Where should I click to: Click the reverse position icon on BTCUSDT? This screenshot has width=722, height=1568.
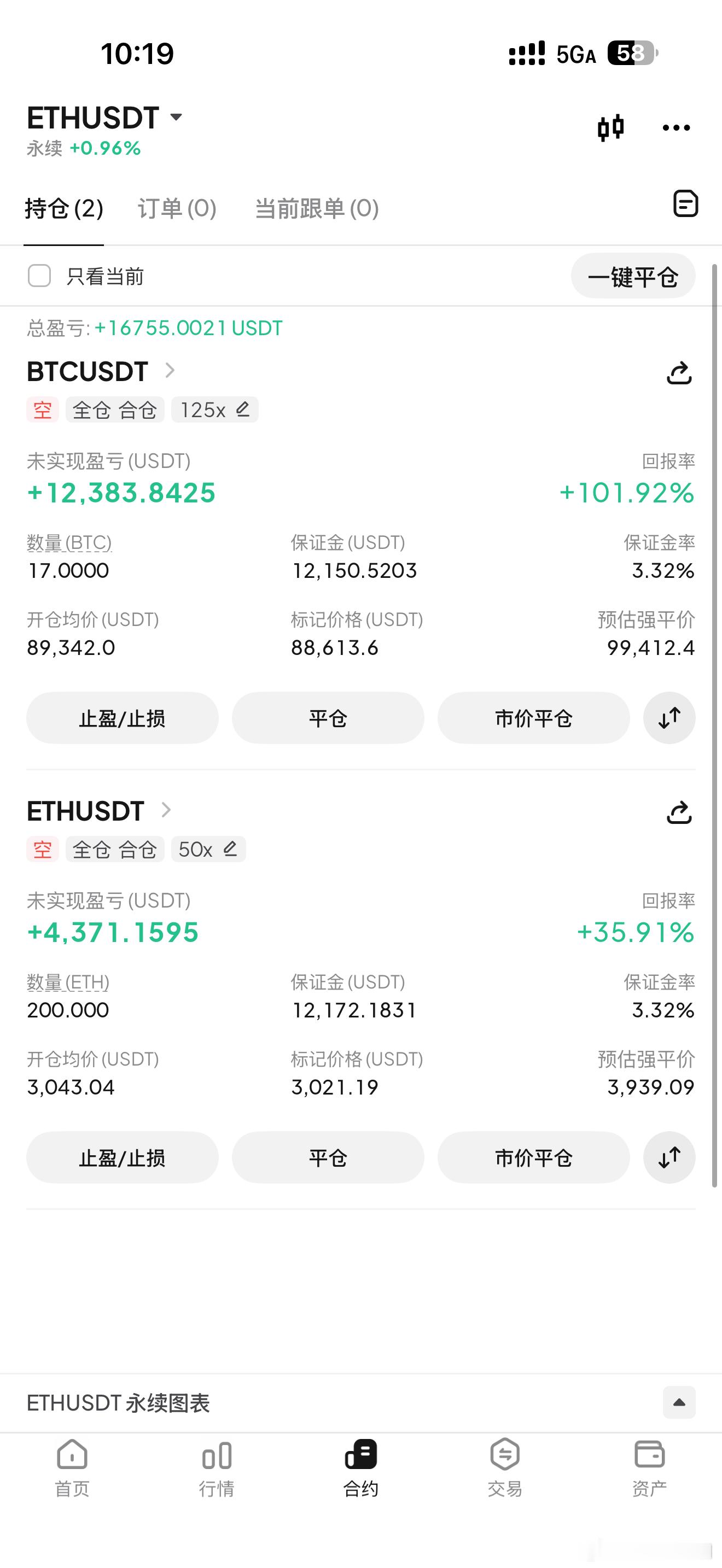point(668,718)
